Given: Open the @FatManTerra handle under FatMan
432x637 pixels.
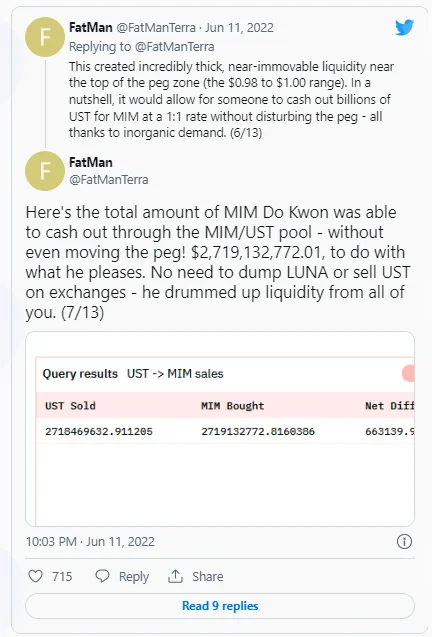Looking at the screenshot, I should 109,180.
